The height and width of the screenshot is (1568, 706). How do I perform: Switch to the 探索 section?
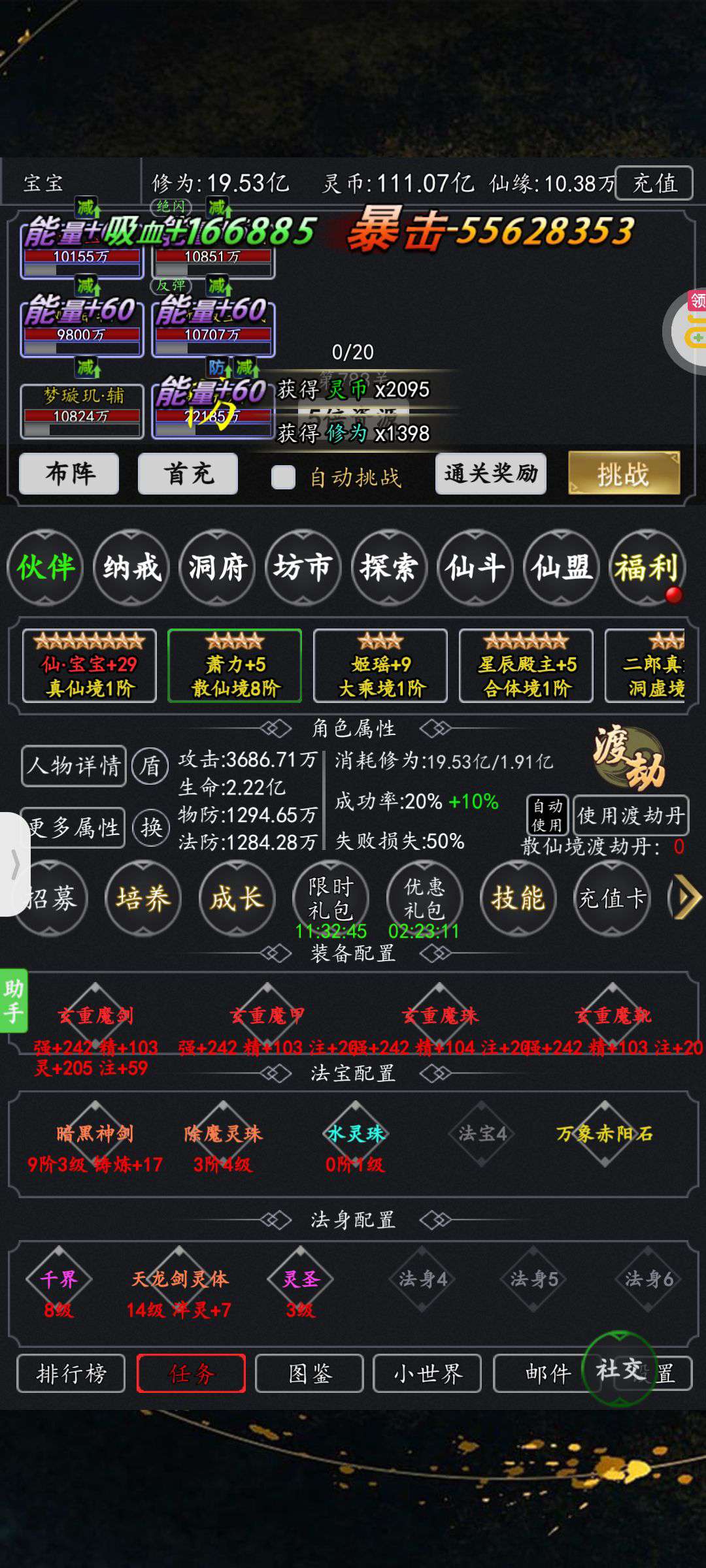388,567
